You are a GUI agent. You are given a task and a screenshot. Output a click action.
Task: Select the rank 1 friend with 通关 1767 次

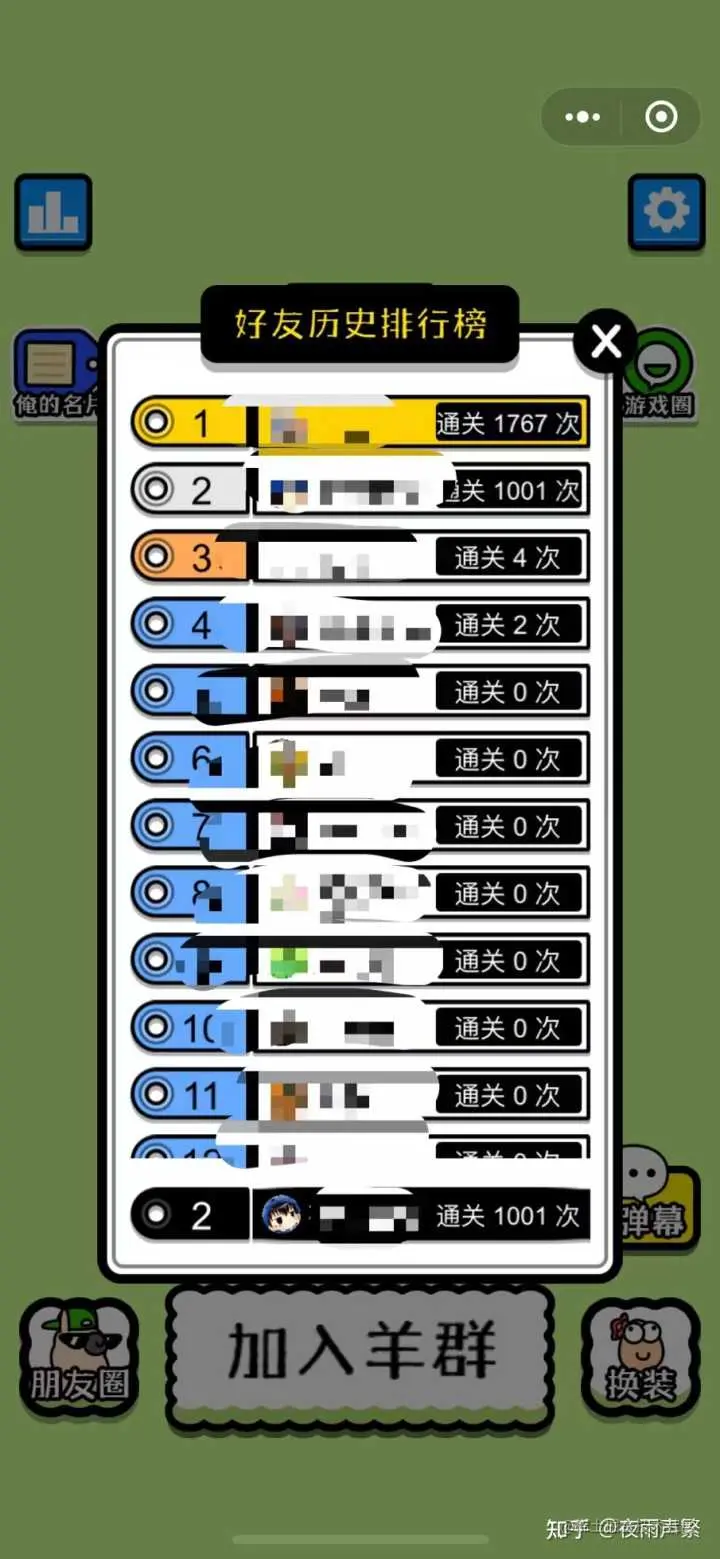360,423
